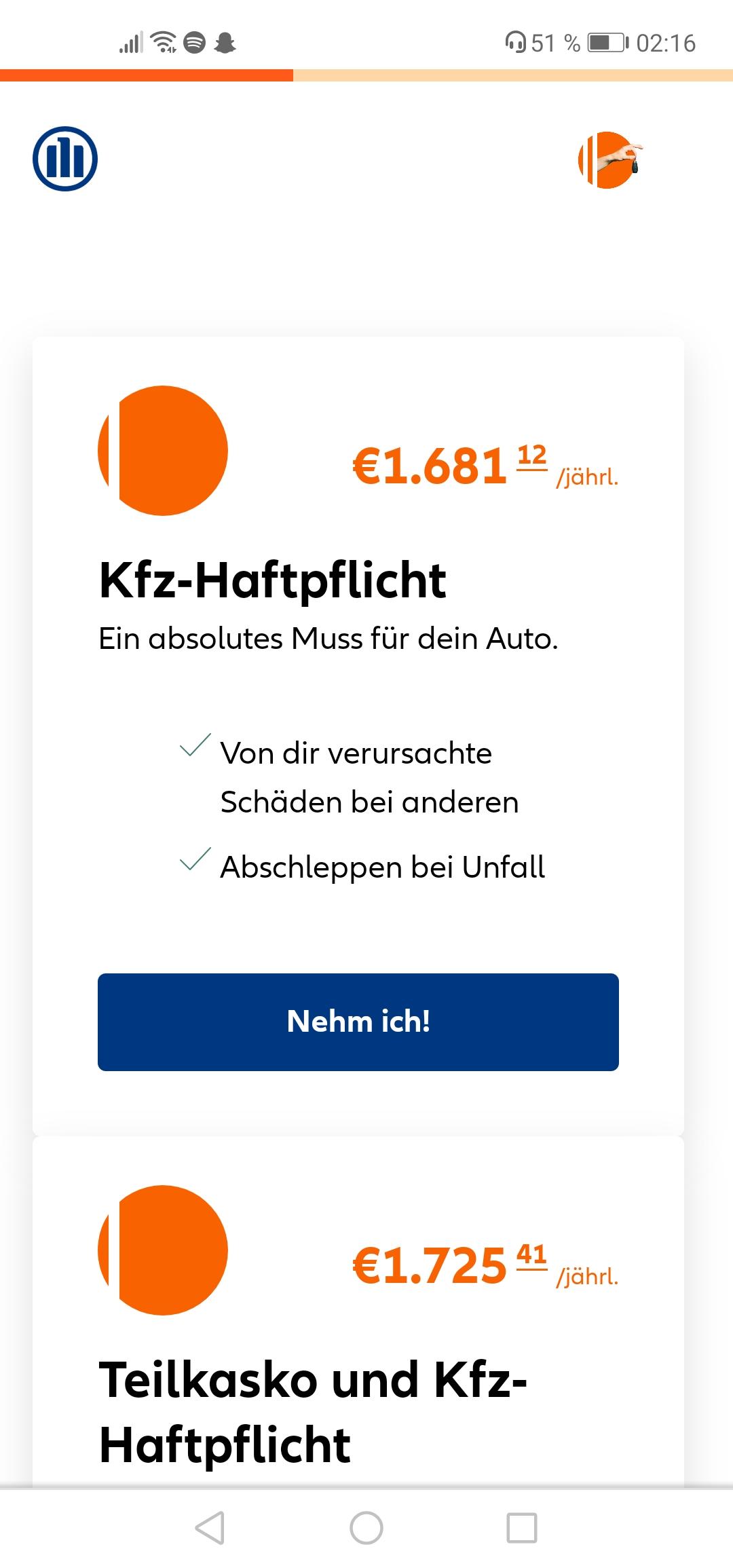Go to the phone's home screen

[x=366, y=1528]
